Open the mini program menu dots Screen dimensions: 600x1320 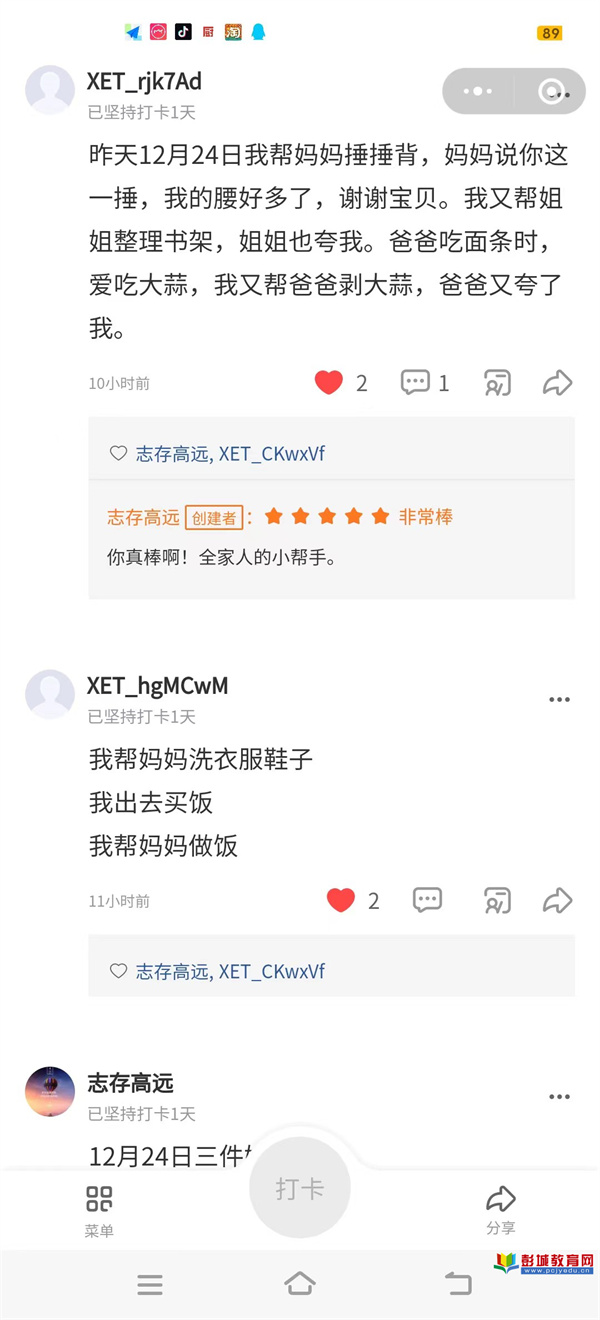(x=477, y=91)
